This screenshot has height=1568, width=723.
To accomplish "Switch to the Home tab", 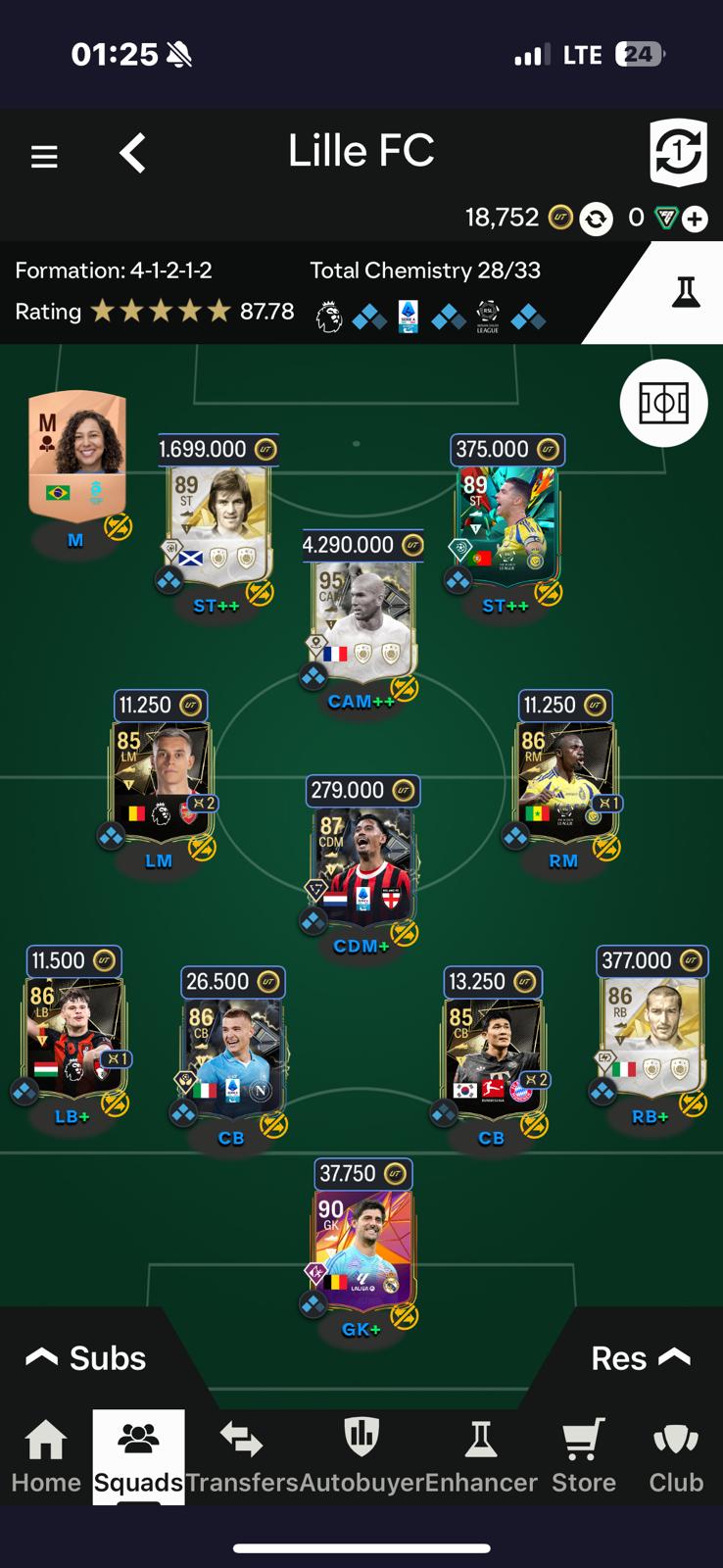I will (46, 1456).
